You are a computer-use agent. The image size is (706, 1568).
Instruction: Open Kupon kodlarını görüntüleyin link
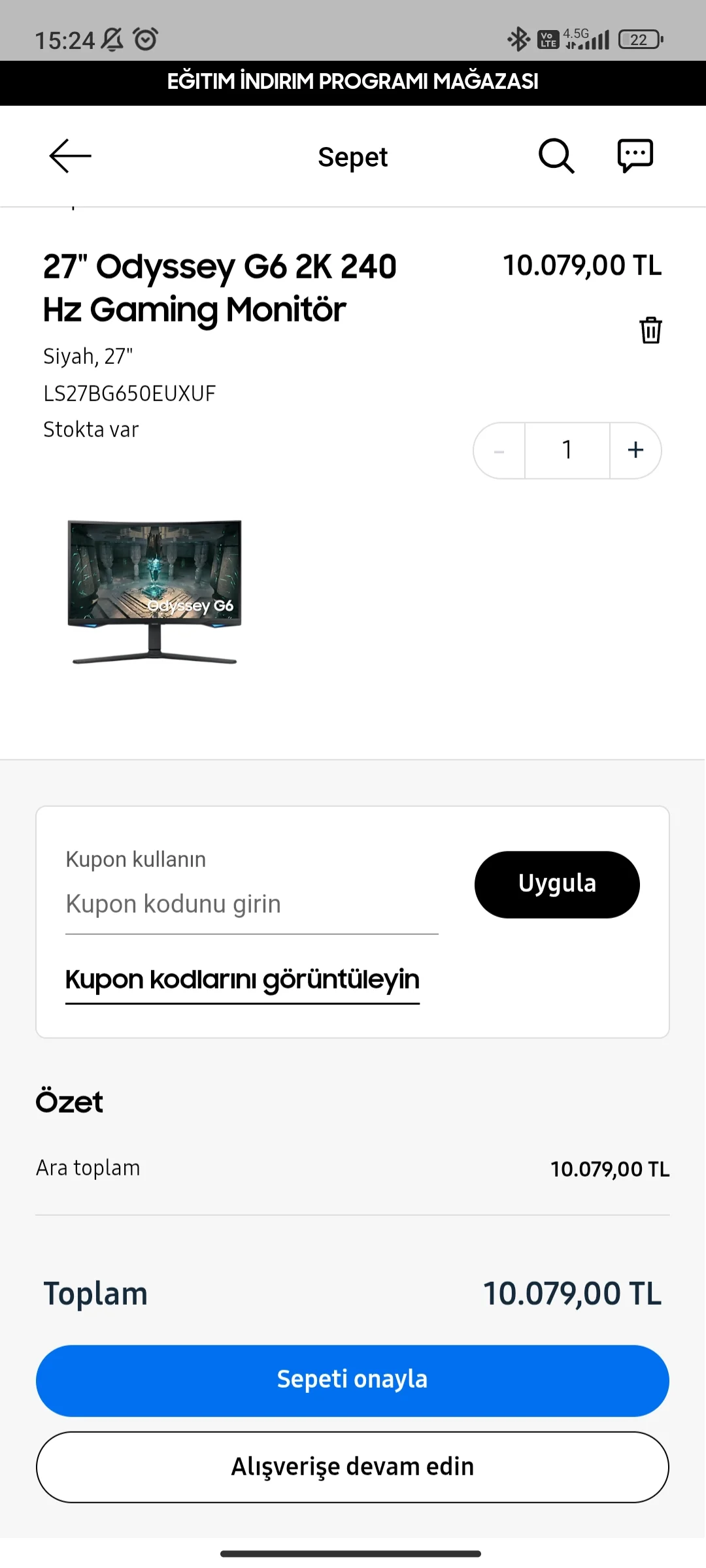tap(243, 980)
